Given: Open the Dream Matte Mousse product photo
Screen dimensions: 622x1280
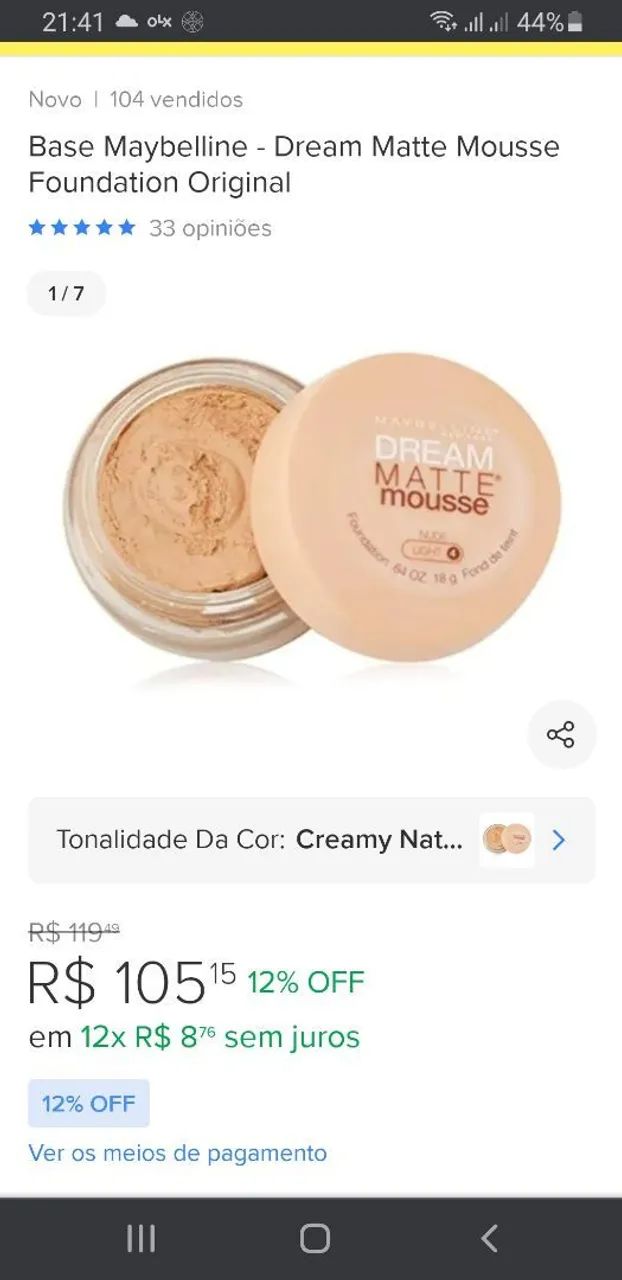Looking at the screenshot, I should pyautogui.click(x=311, y=508).
